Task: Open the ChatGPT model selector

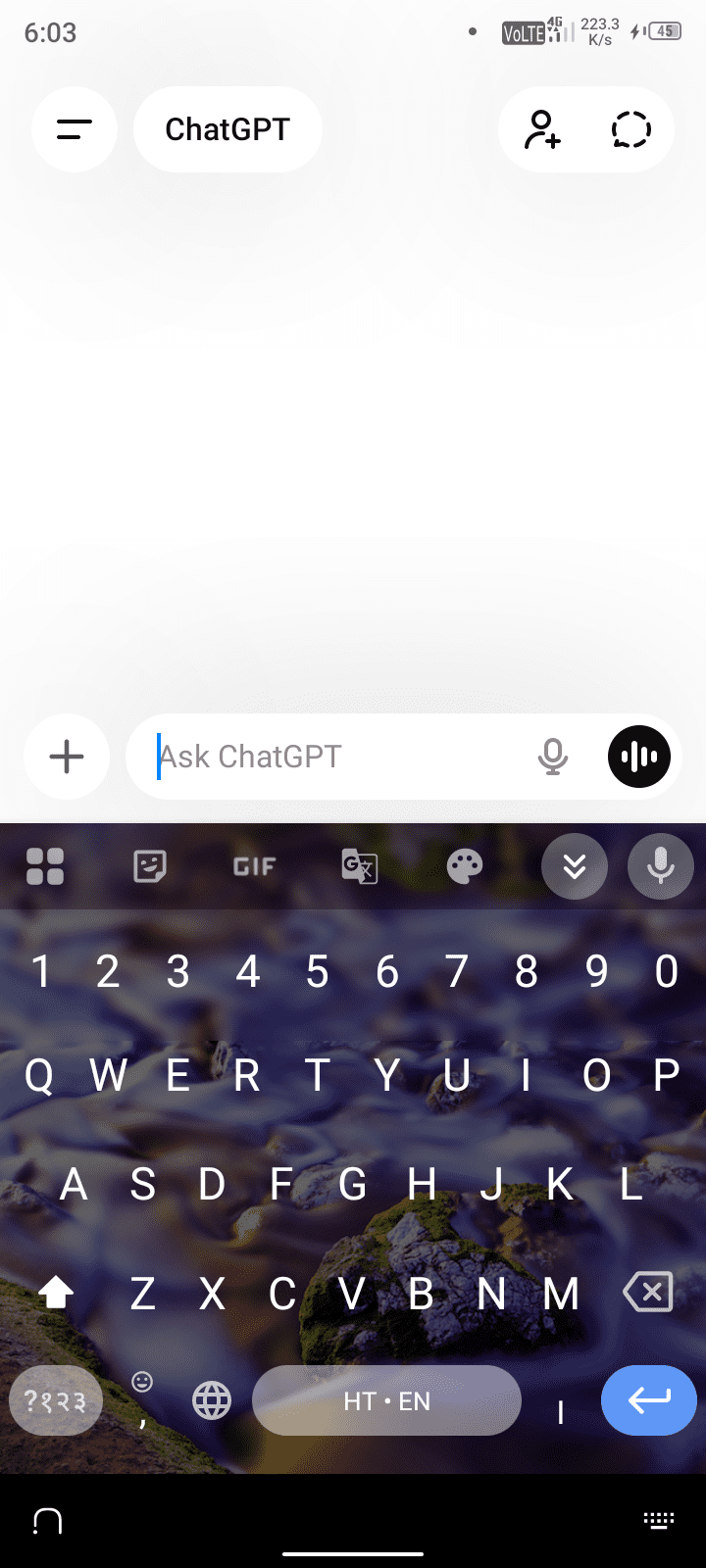Action: pyautogui.click(x=227, y=129)
